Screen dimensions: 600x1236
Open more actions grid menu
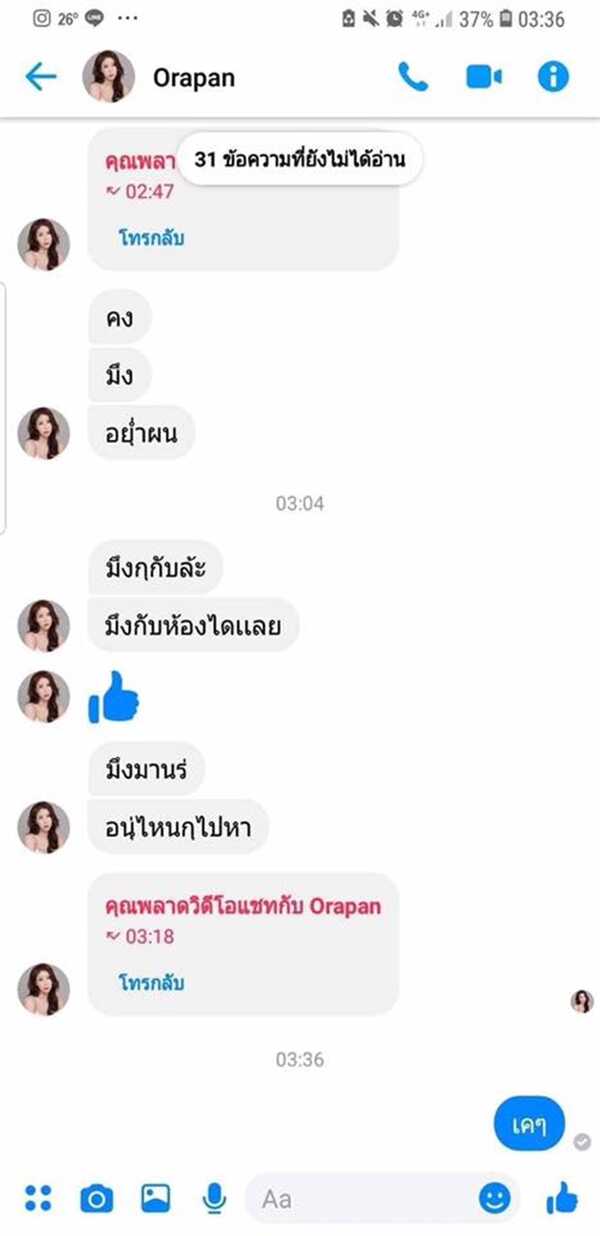click(x=39, y=1197)
